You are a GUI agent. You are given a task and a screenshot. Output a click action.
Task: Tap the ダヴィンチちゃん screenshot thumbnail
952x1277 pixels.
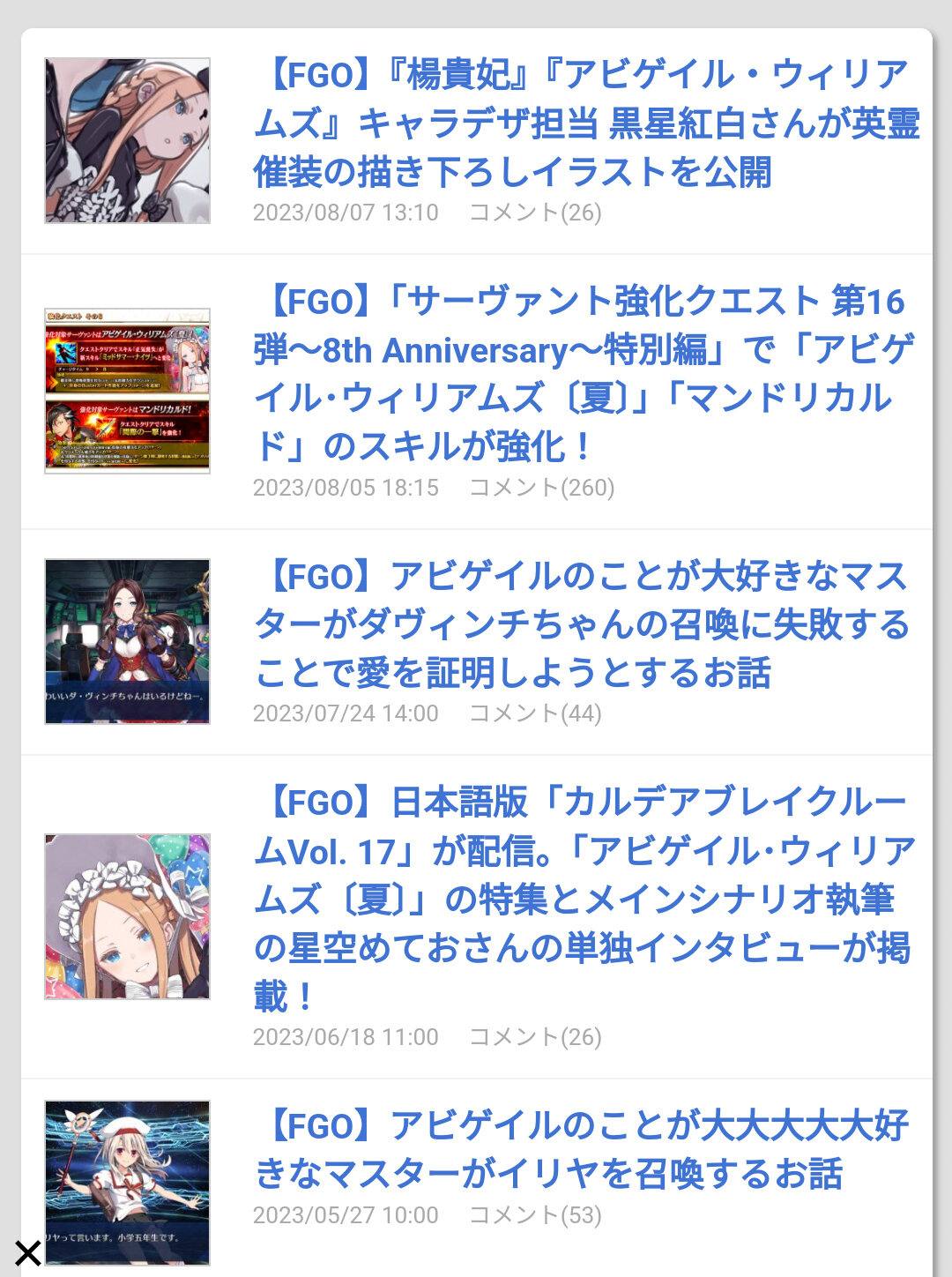click(128, 641)
